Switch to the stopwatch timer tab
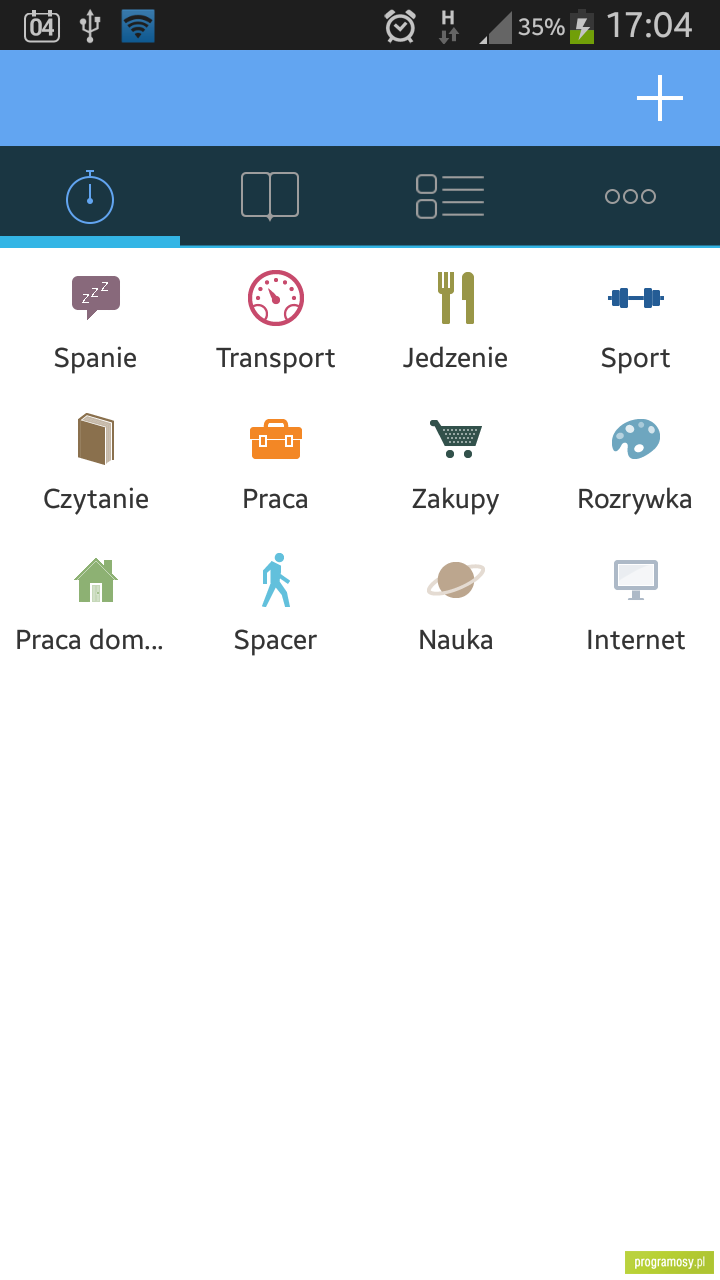The width and height of the screenshot is (720, 1280). pos(90,196)
